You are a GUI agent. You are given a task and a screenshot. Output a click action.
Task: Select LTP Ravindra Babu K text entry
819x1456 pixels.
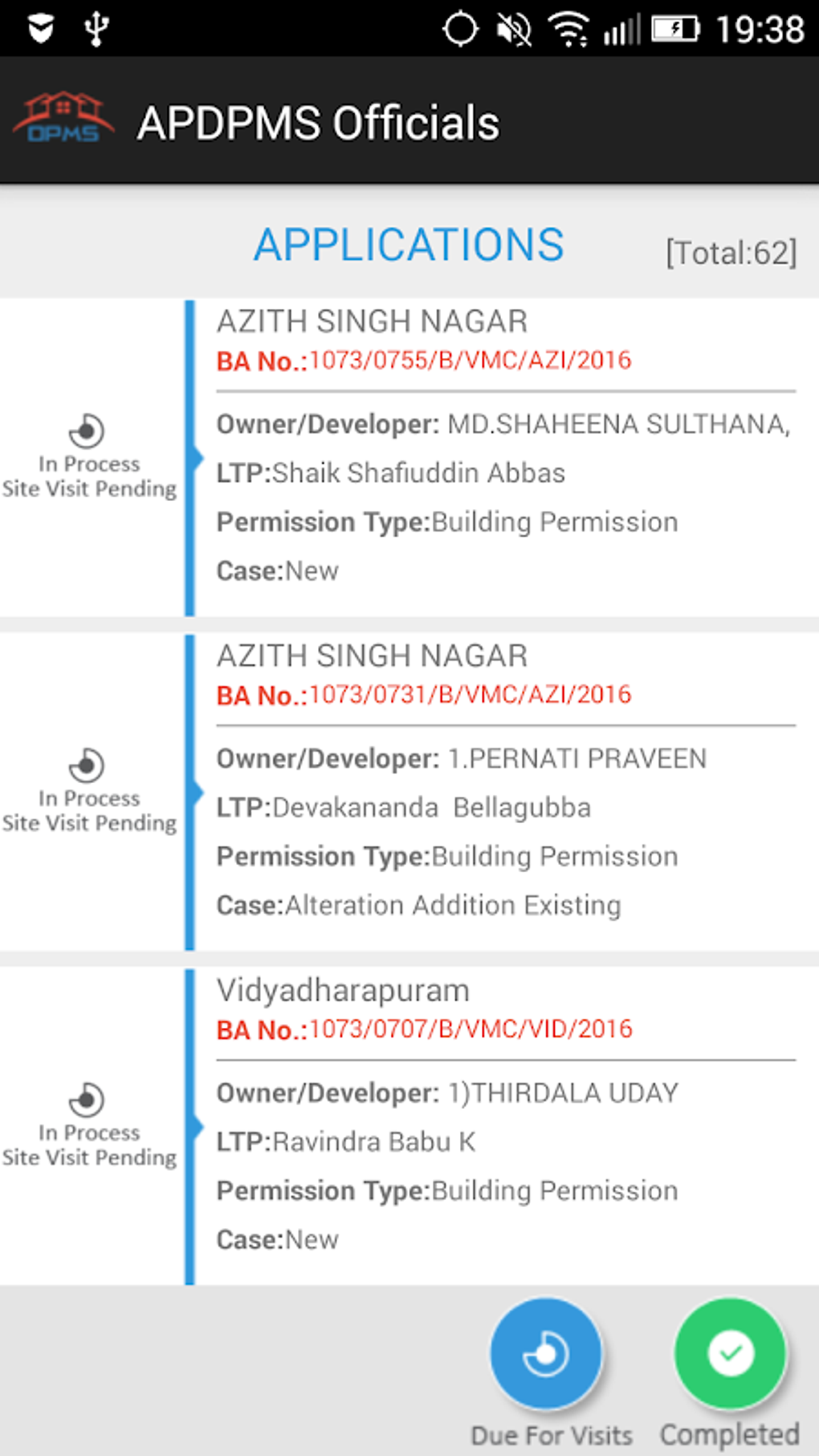345,1141
